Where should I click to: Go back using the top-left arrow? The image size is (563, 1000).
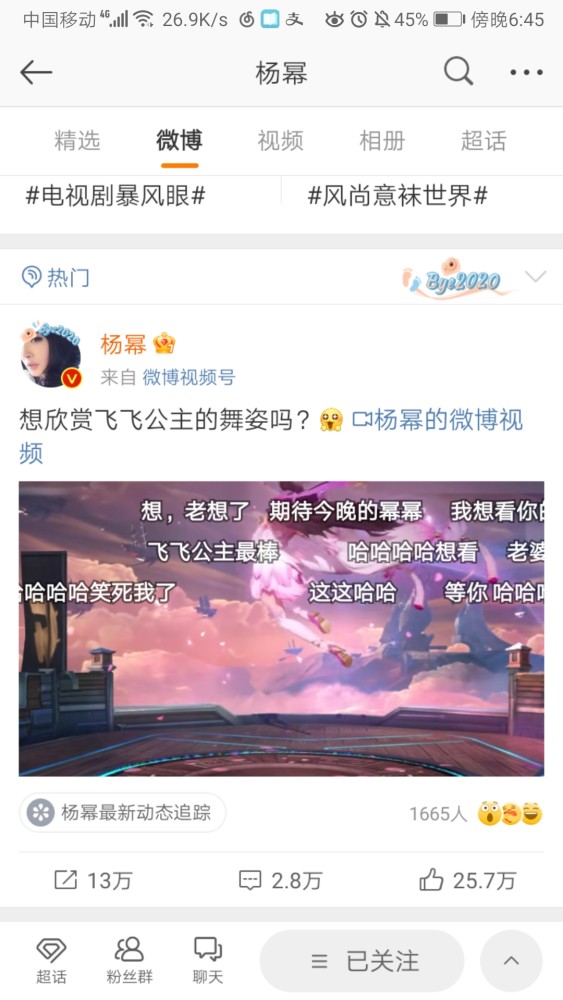pyautogui.click(x=36, y=73)
